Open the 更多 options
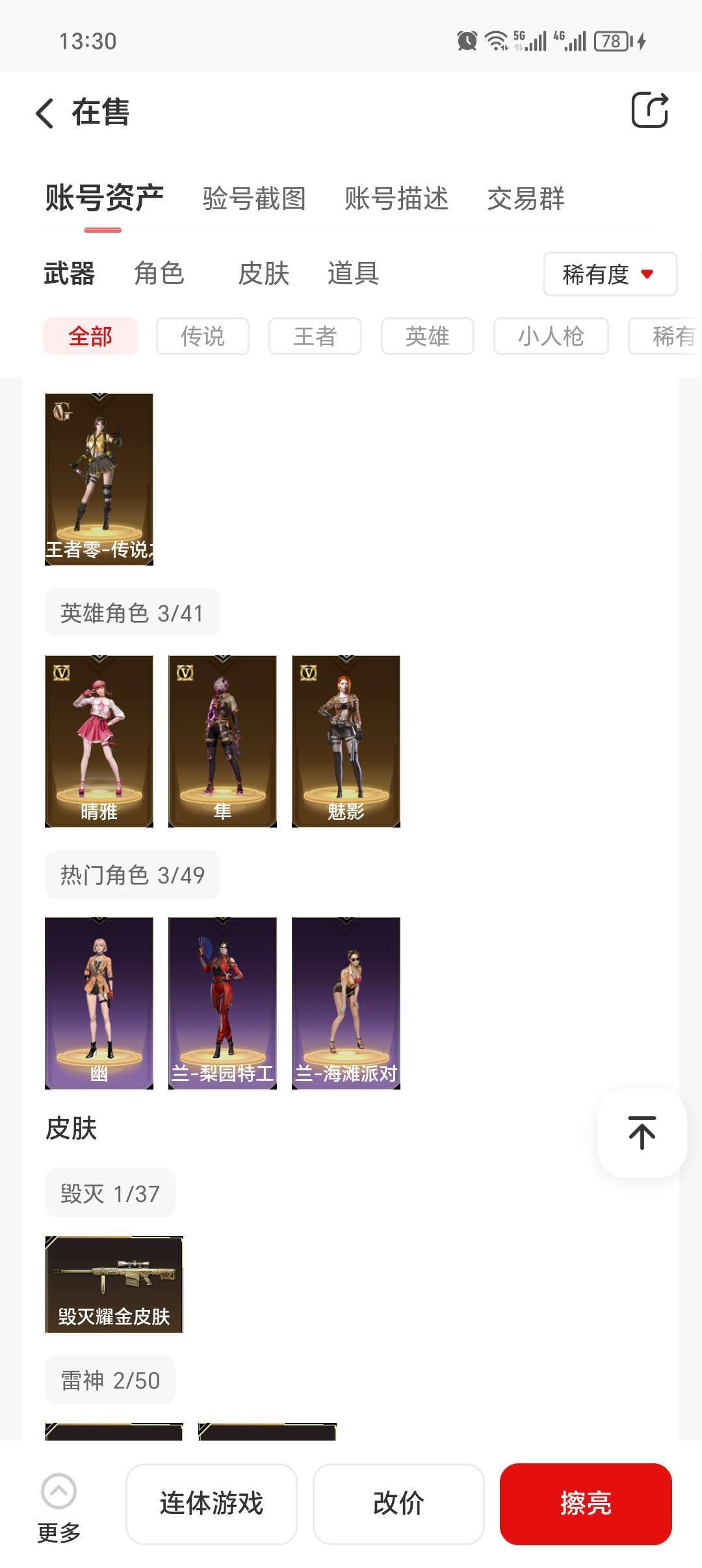 [x=58, y=1505]
